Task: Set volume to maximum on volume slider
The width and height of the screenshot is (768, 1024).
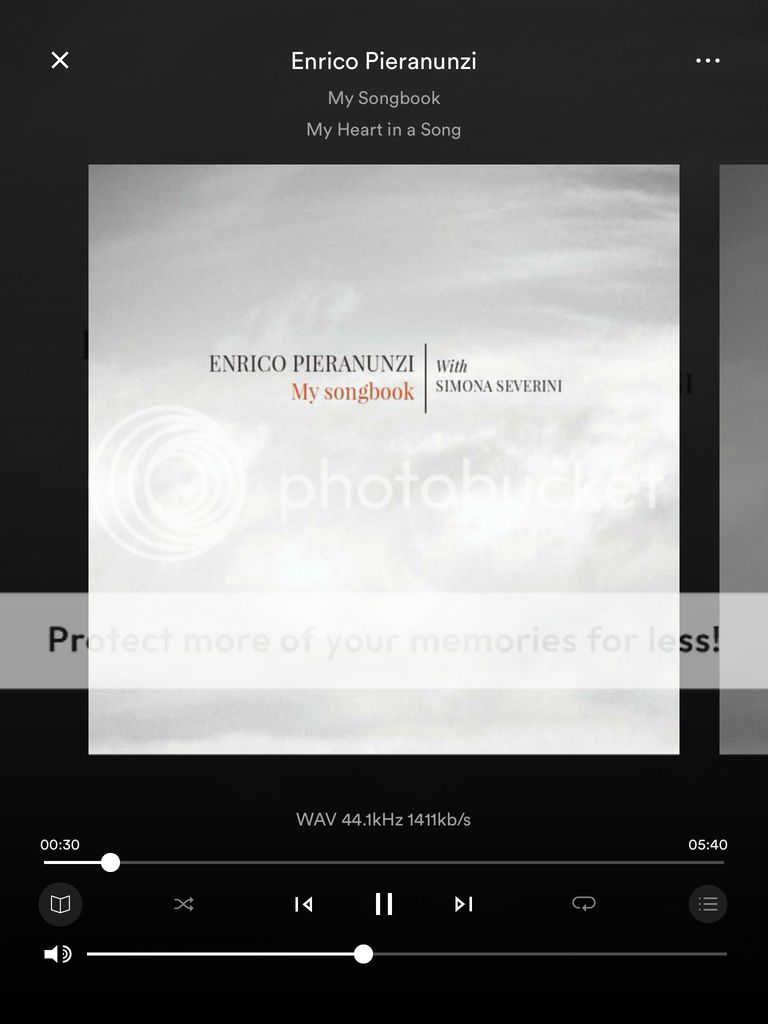Action: (x=725, y=954)
